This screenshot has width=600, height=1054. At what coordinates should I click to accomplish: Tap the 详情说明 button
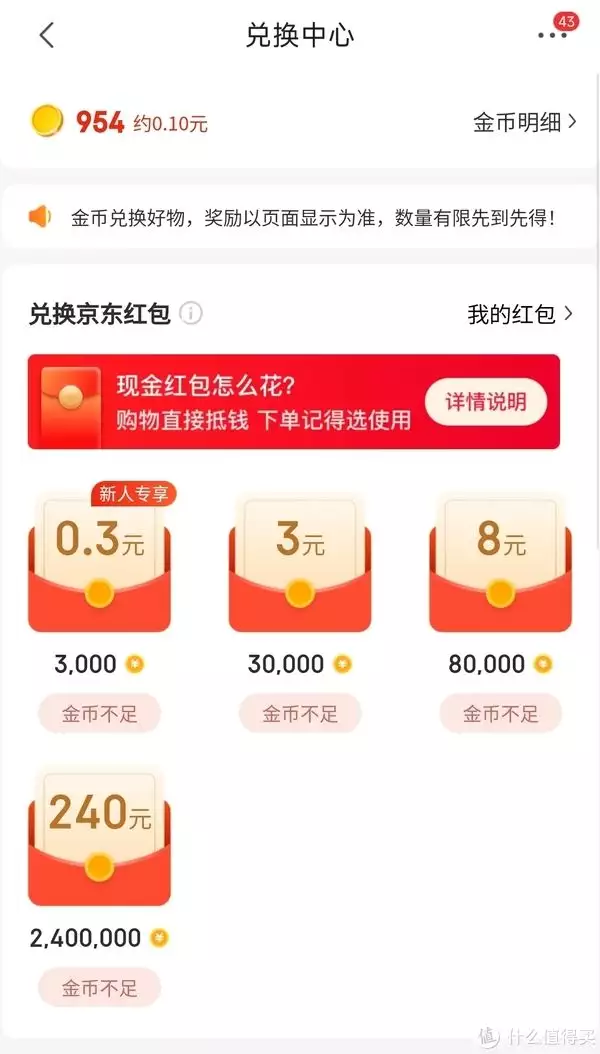[x=485, y=402]
